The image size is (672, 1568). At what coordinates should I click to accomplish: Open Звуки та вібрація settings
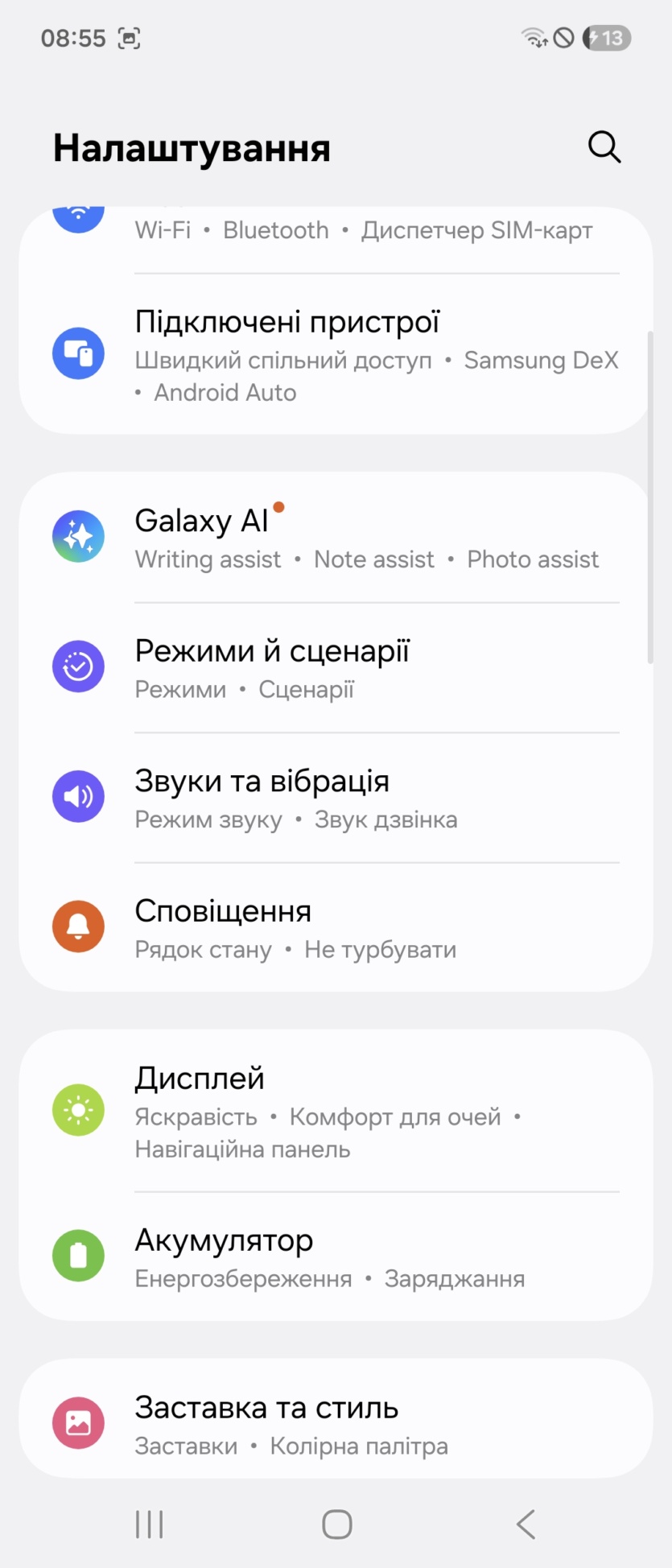pos(335,798)
